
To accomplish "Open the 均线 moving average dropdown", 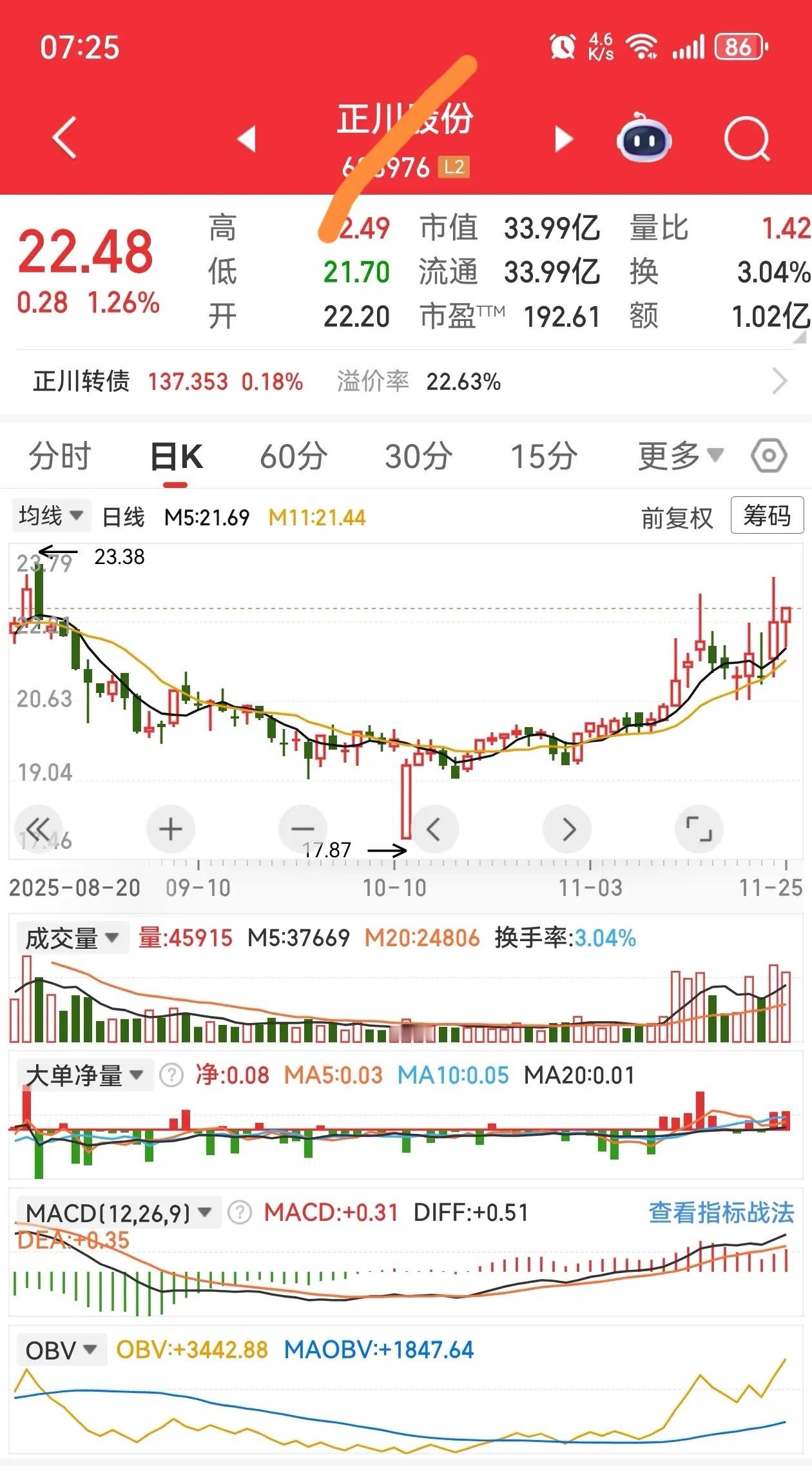I will (x=52, y=516).
